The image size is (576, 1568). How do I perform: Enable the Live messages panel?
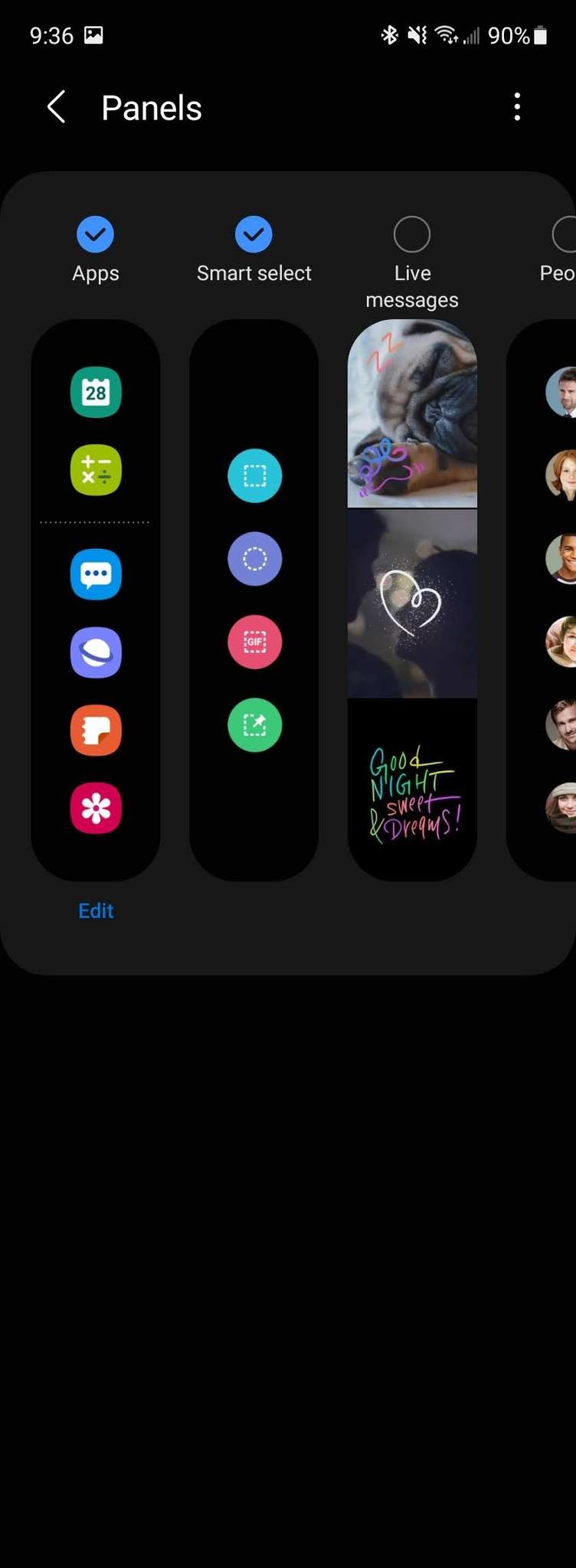tap(412, 235)
